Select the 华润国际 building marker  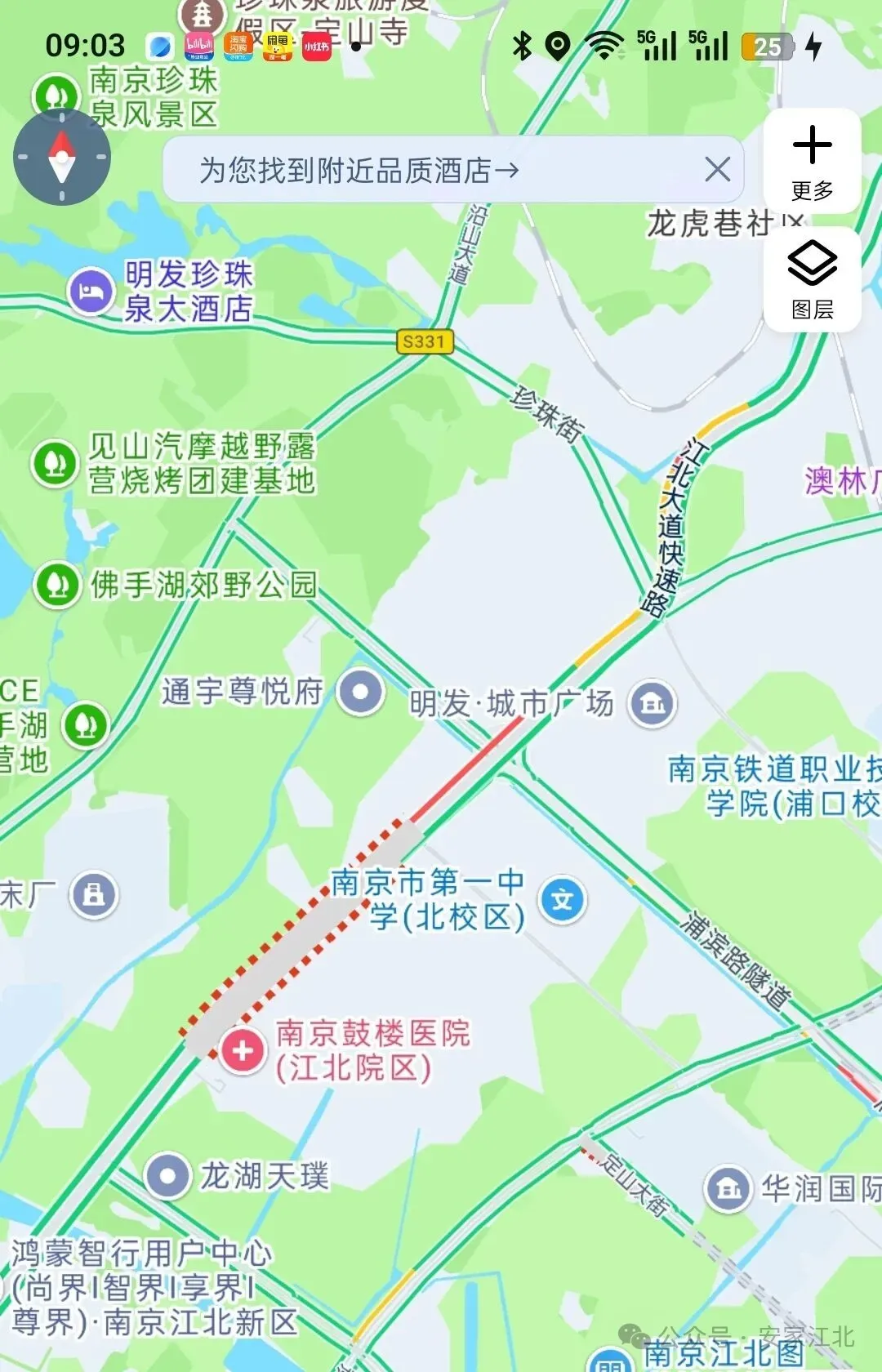click(x=728, y=1189)
